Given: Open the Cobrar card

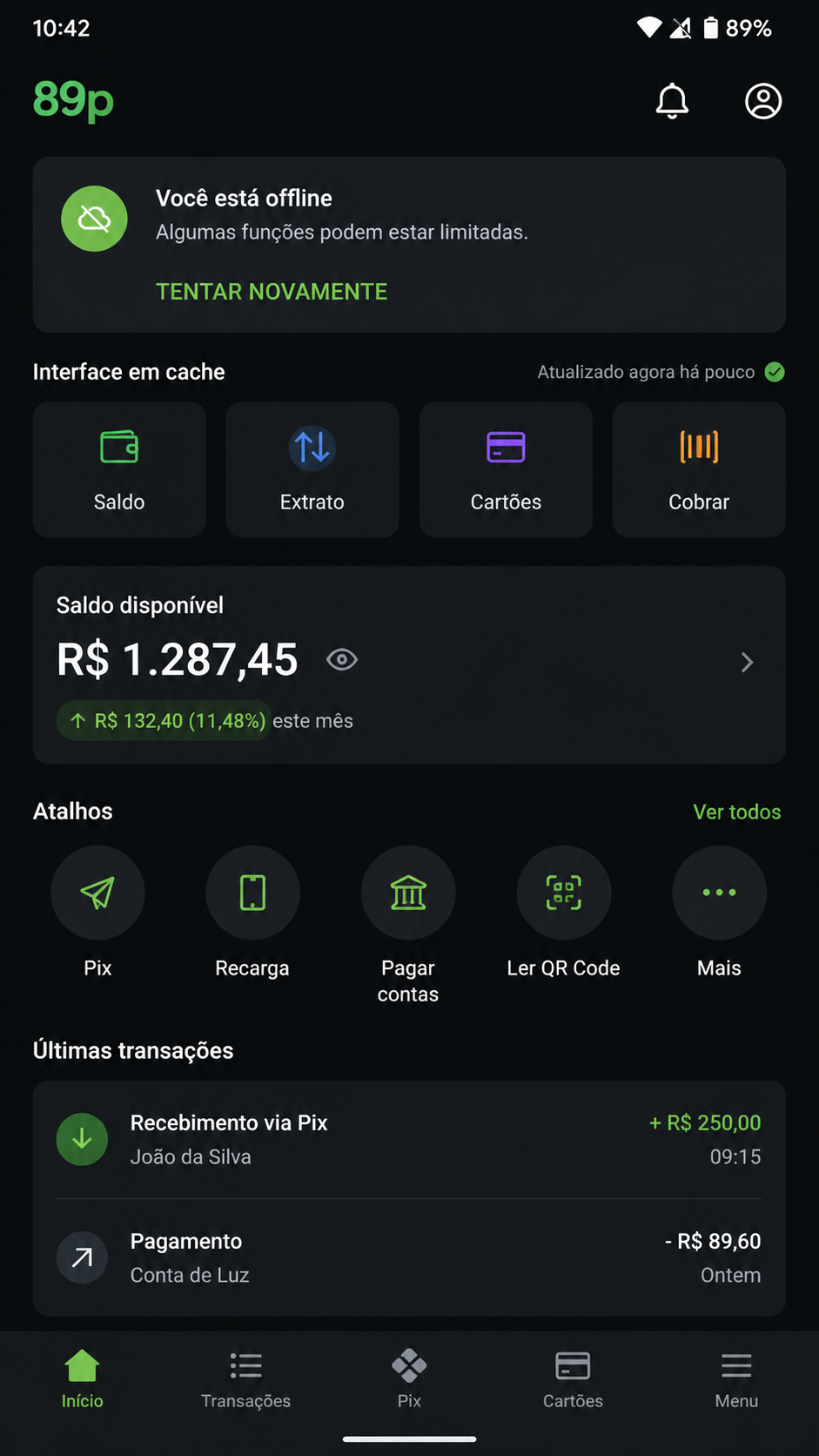Looking at the screenshot, I should pos(699,469).
